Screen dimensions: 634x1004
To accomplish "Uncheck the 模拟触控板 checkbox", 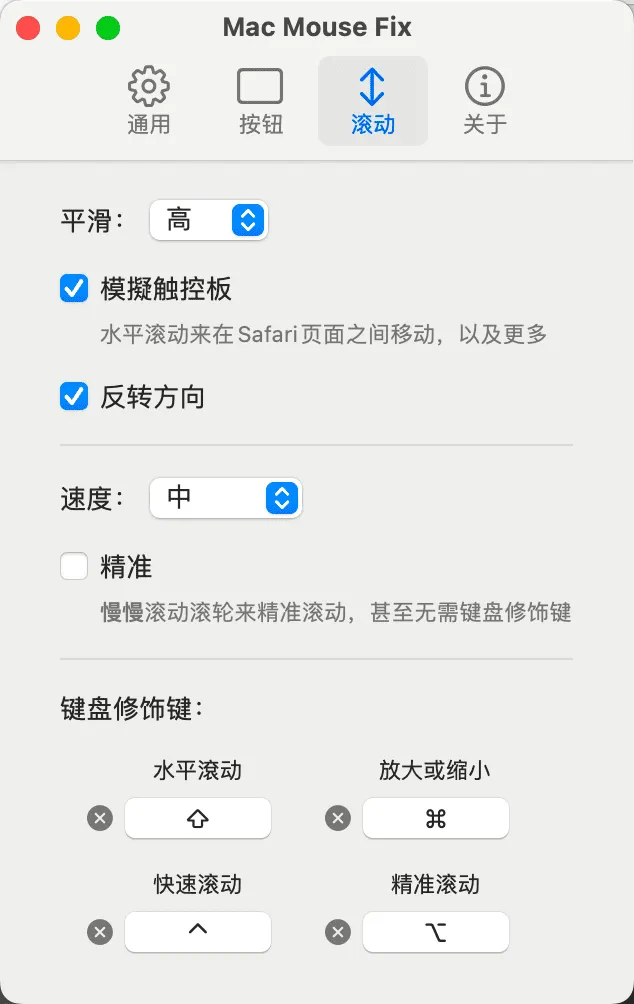I will click(74, 290).
